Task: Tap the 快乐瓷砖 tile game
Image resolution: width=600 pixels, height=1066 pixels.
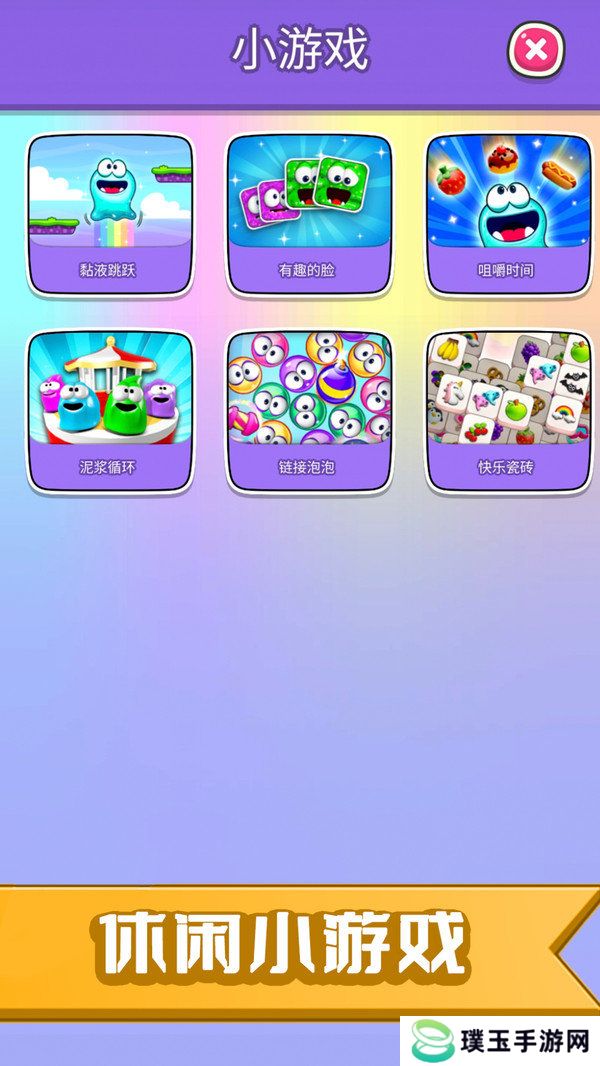Action: point(507,411)
